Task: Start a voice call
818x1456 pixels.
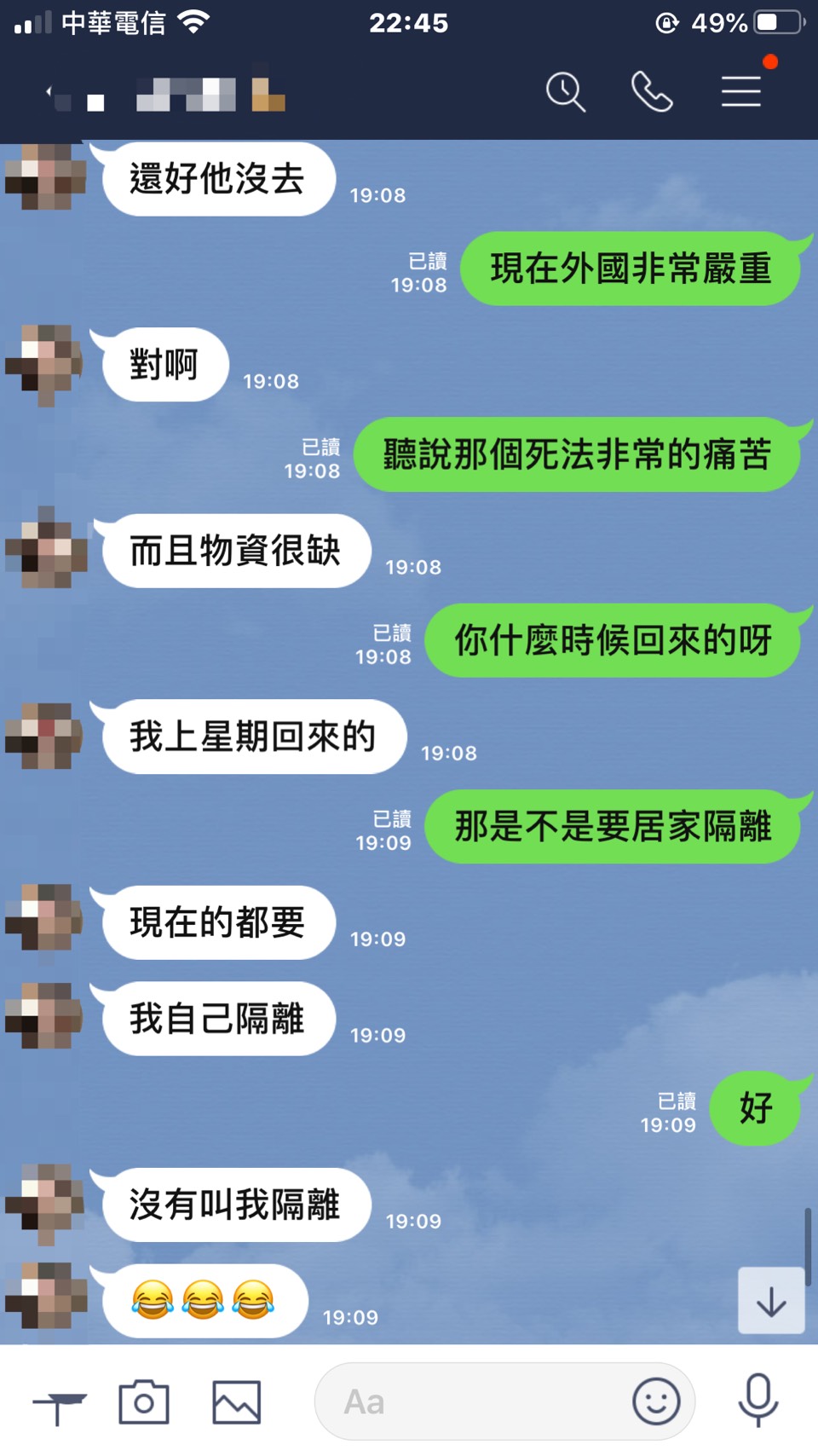Action: tap(652, 91)
